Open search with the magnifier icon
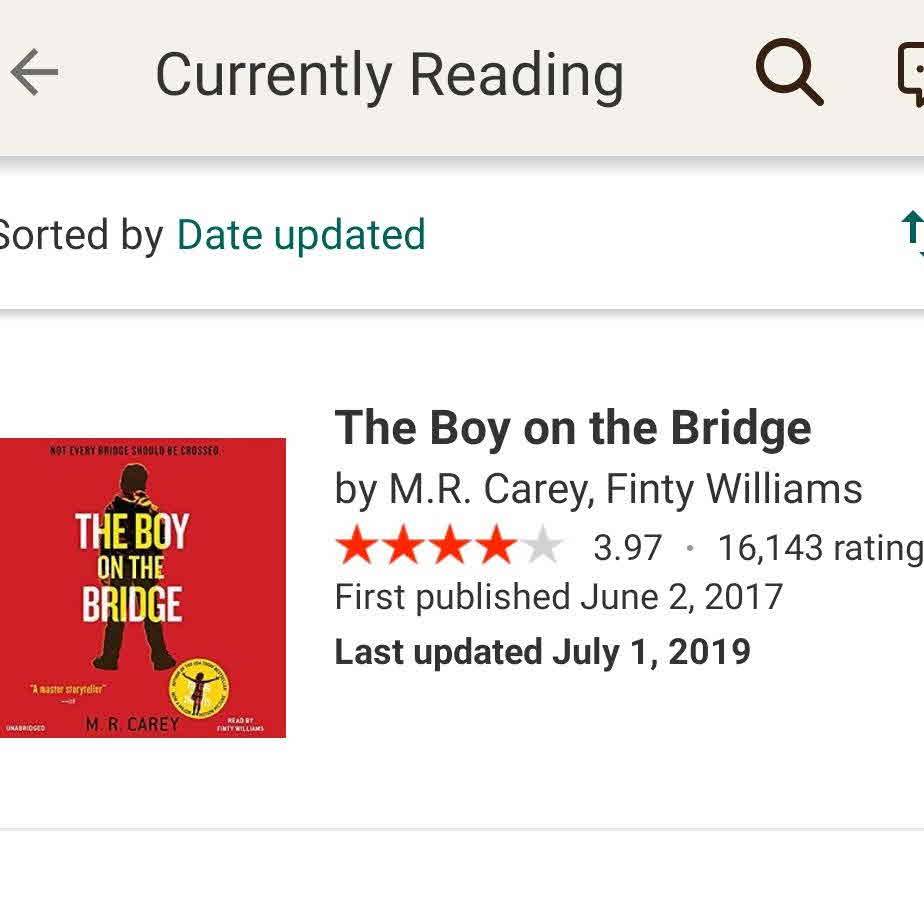 click(789, 72)
